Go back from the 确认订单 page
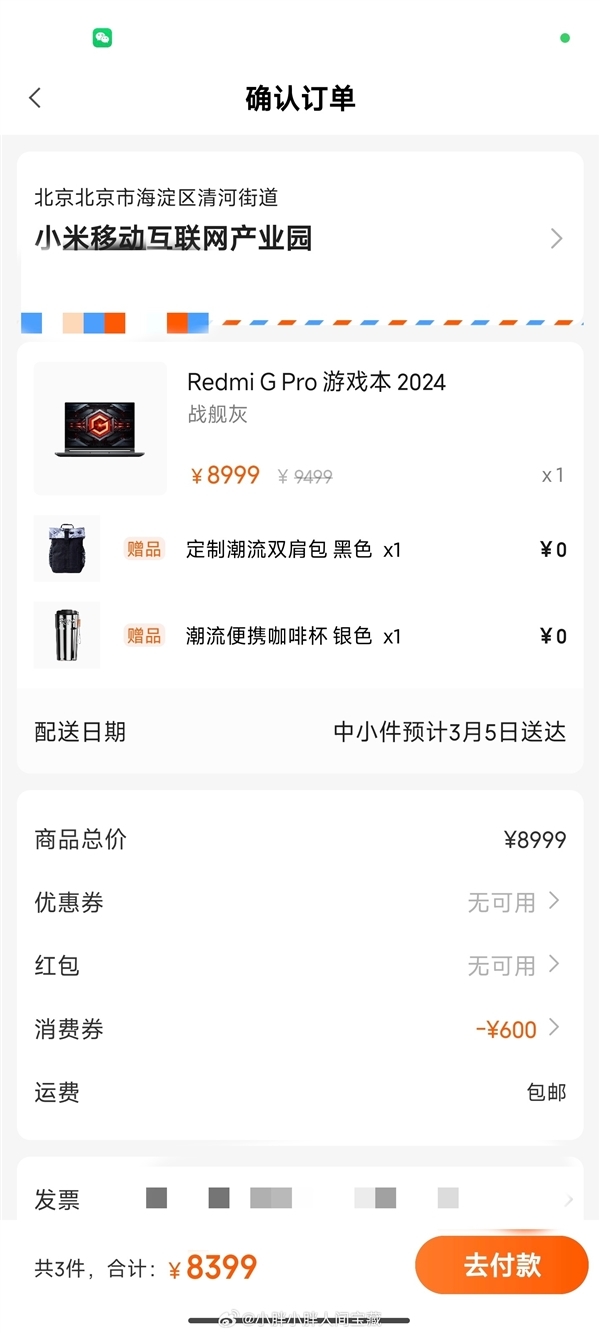Viewport: 600px width, 1333px height. pyautogui.click(x=35, y=97)
